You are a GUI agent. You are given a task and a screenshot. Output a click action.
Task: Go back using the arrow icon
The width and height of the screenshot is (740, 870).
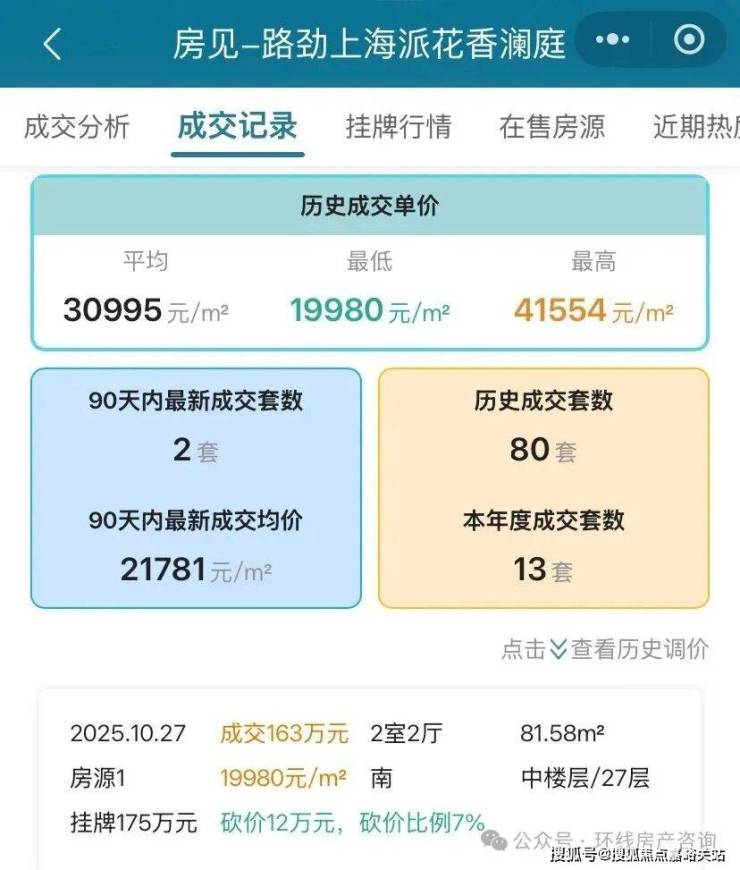click(x=53, y=43)
